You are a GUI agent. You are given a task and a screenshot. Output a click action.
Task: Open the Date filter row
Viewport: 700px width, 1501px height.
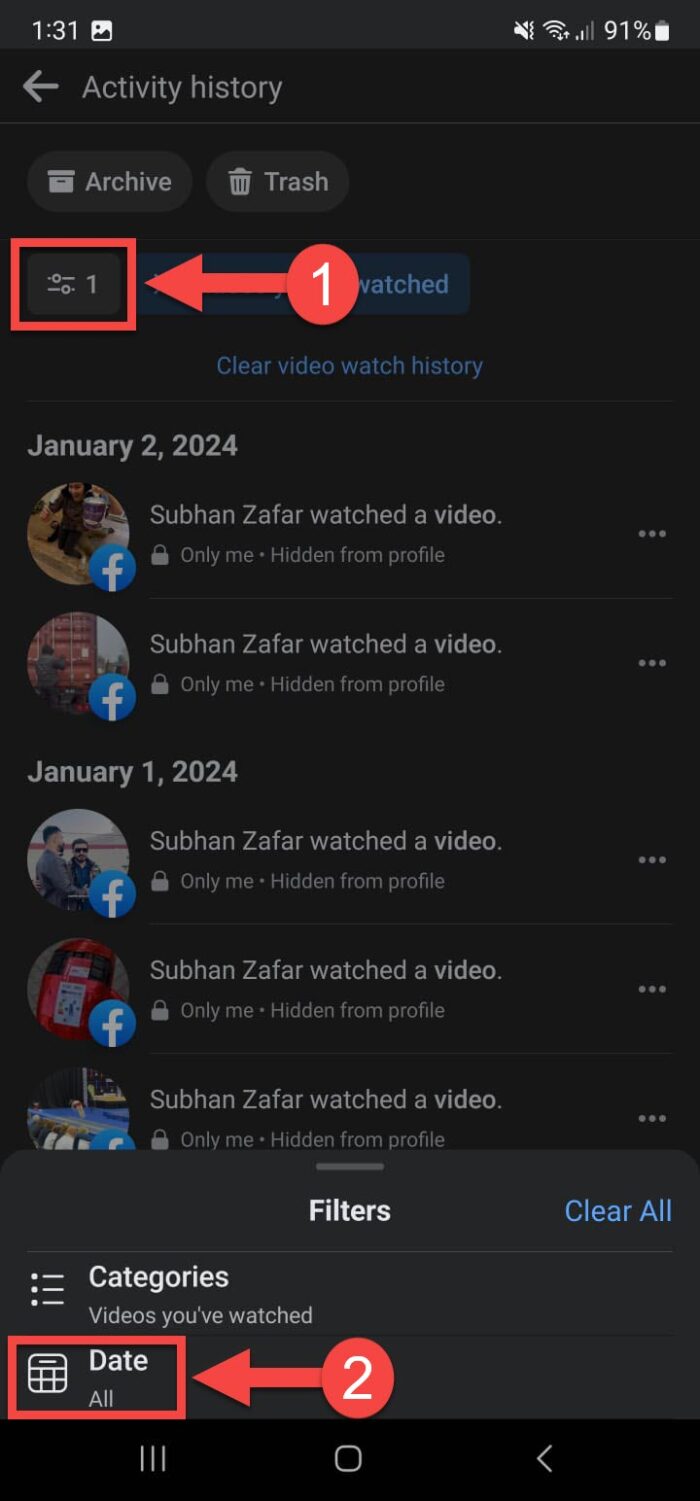pos(118,1377)
